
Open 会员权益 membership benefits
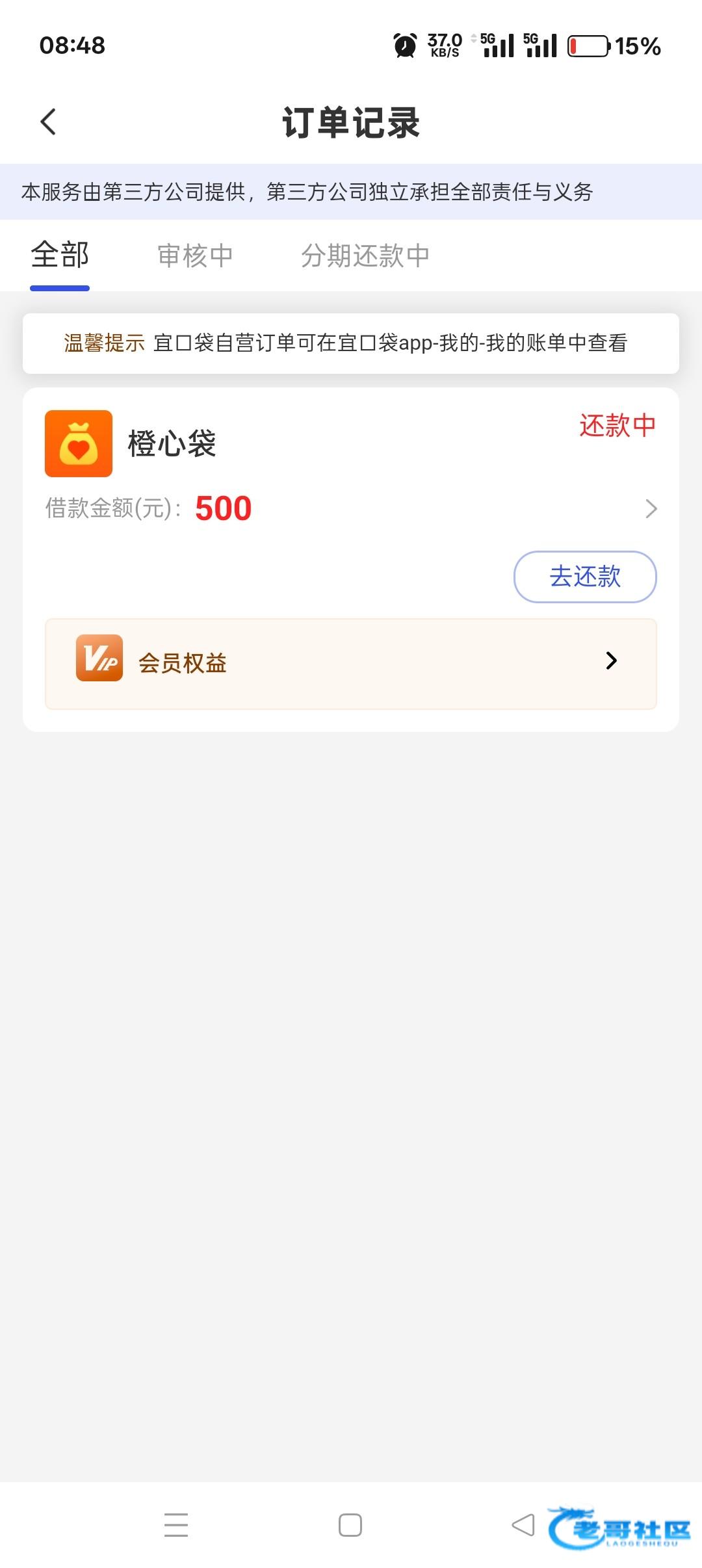click(351, 663)
